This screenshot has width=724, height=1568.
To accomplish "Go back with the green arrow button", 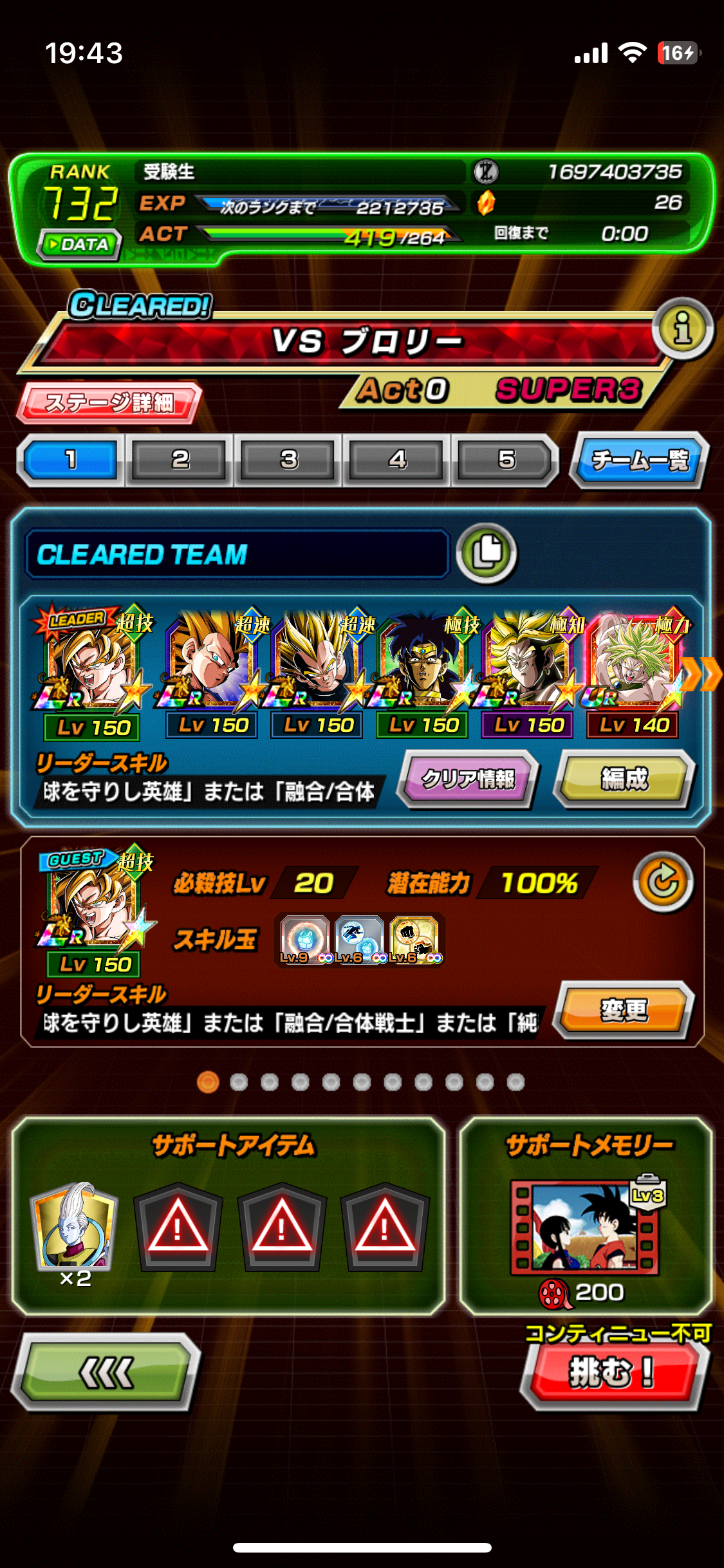I will coord(106,1373).
